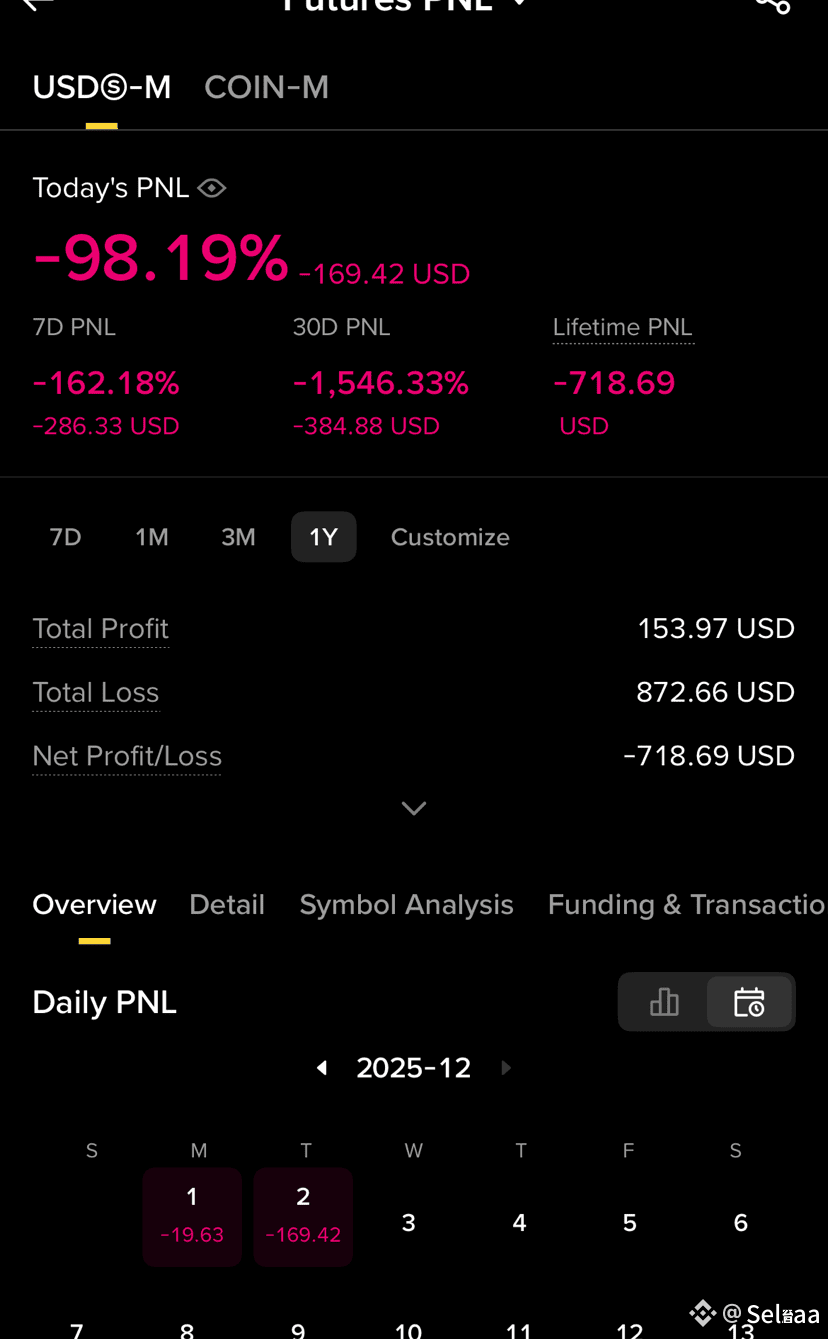Select the 7D time range
This screenshot has height=1339, width=828.
pyautogui.click(x=65, y=537)
